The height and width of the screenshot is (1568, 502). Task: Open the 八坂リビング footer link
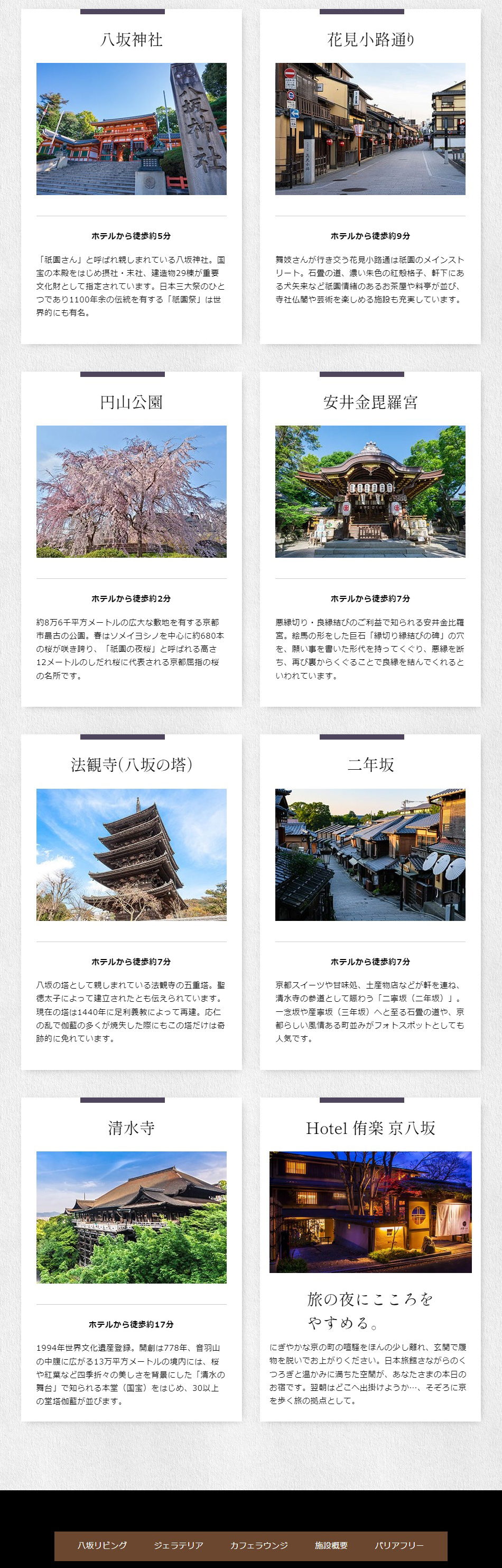[x=102, y=1545]
